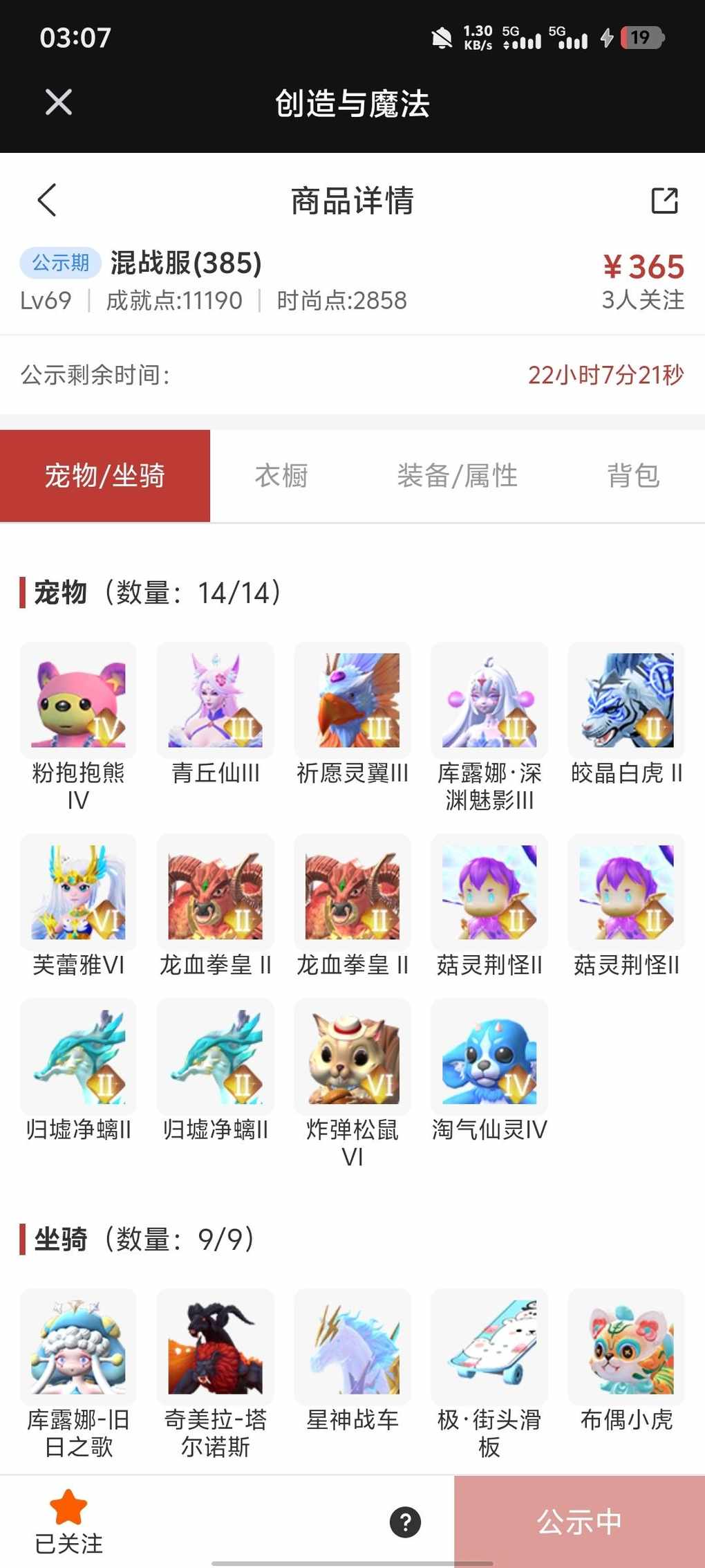Image resolution: width=705 pixels, height=1568 pixels.
Task: Go back from 商品详情
Action: (47, 201)
